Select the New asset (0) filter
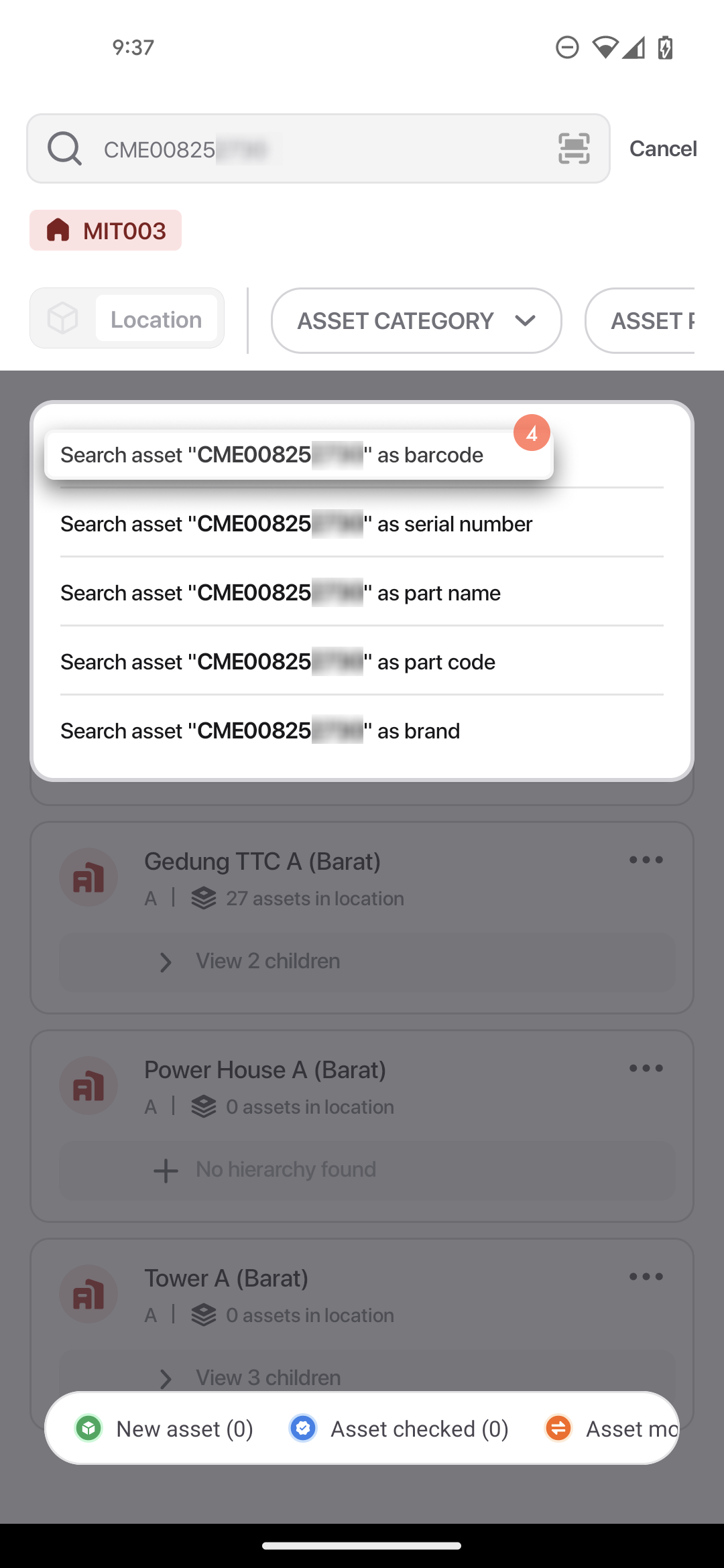This screenshot has height=1568, width=724. (x=165, y=1429)
